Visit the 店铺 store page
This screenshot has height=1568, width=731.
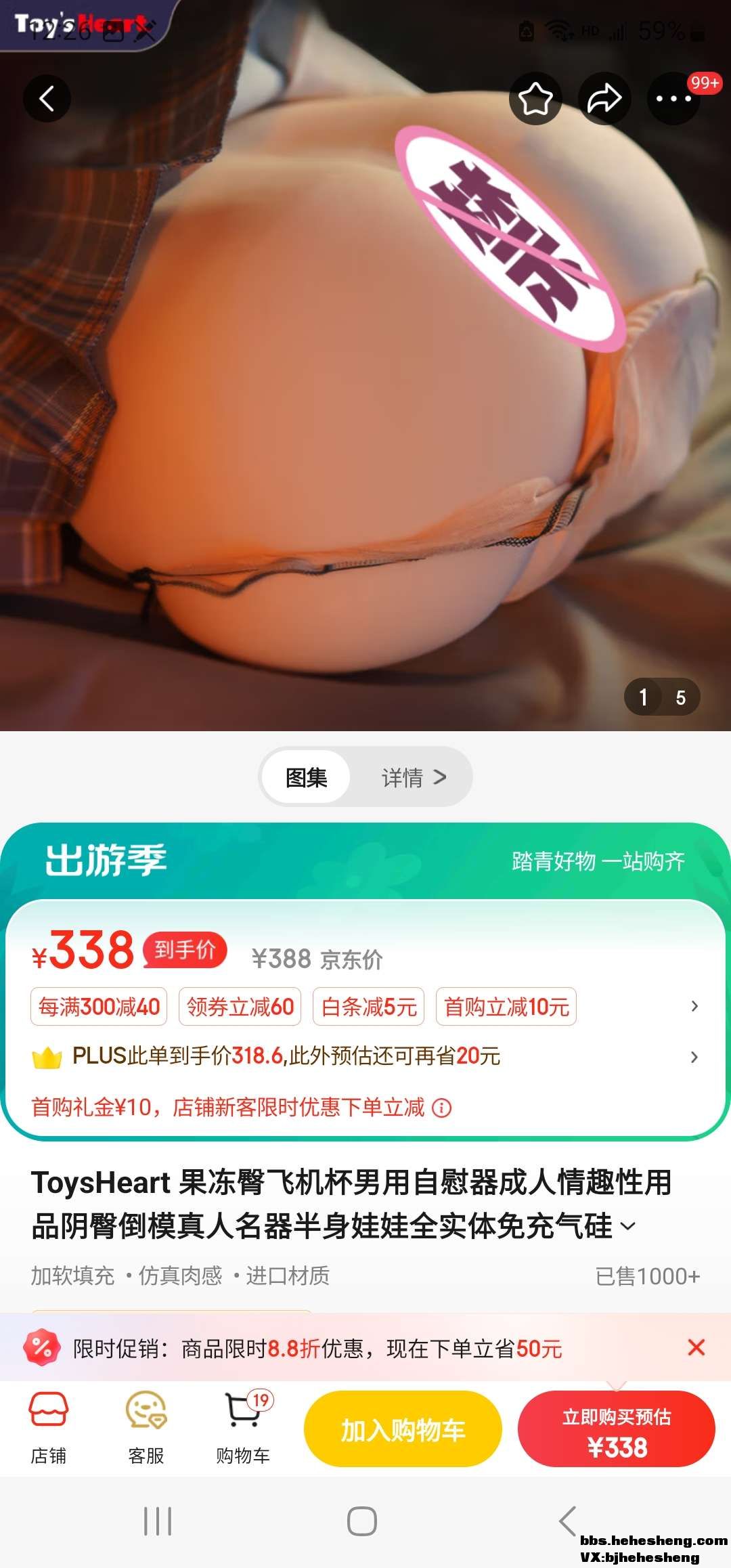pos(48,1427)
